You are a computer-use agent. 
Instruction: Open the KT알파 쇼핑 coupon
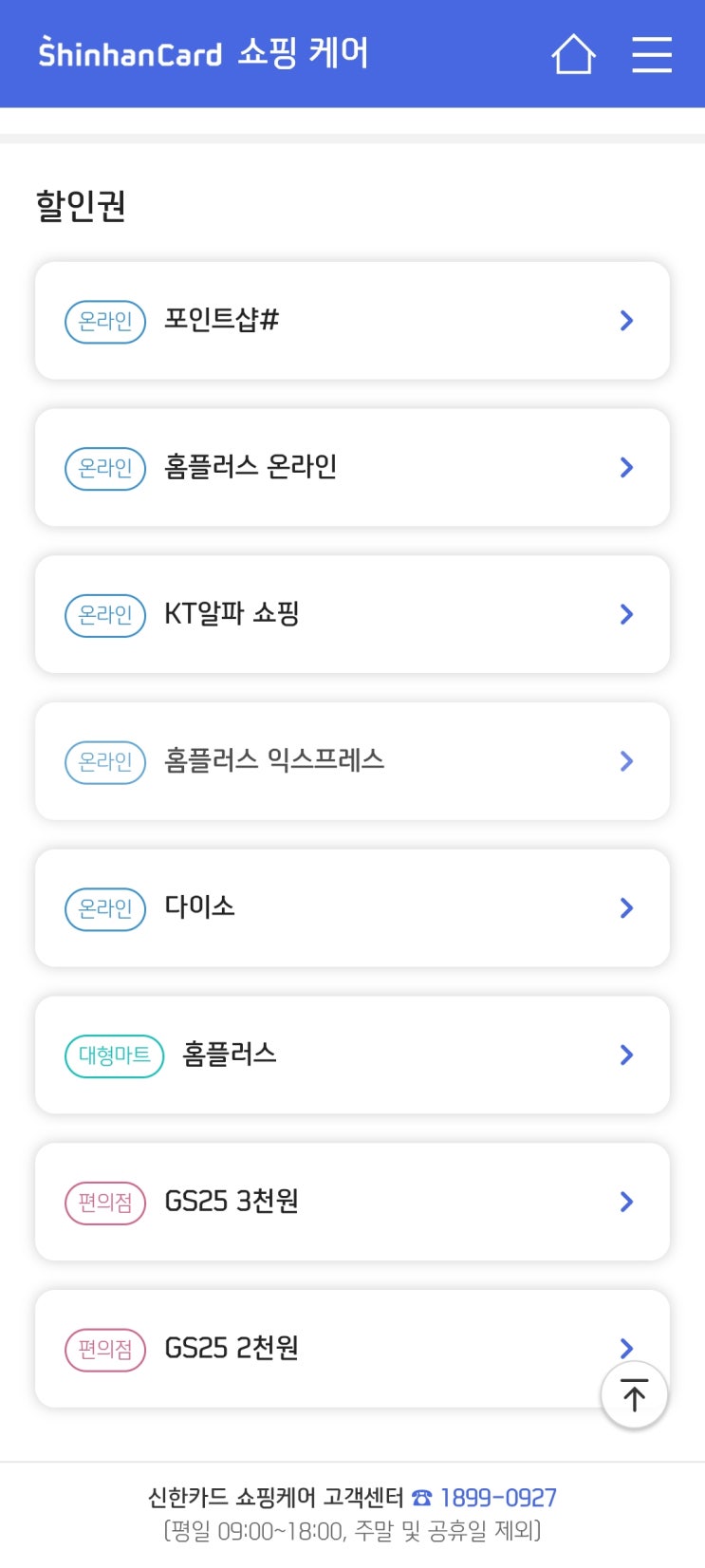point(352,614)
